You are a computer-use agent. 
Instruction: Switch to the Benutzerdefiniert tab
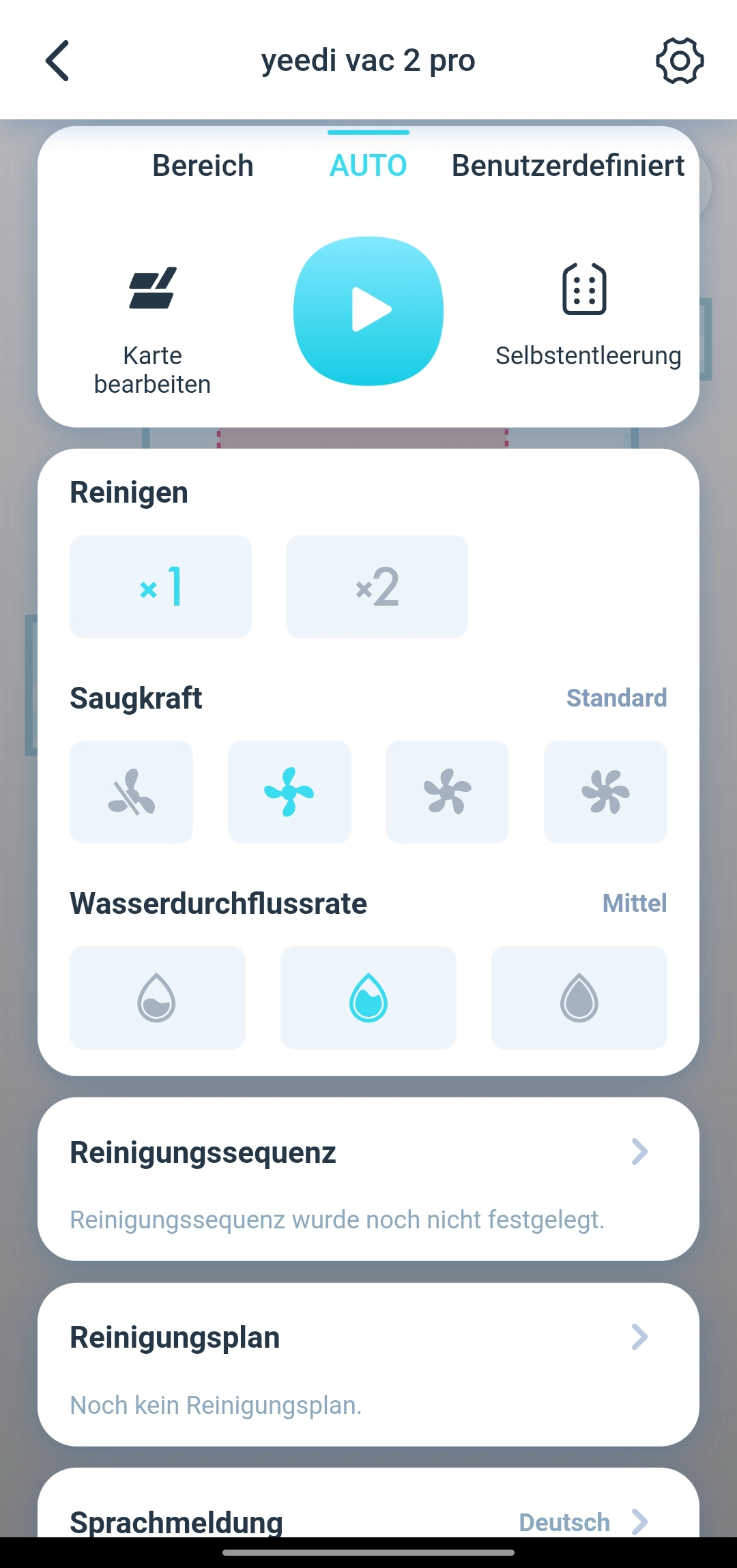[568, 166]
